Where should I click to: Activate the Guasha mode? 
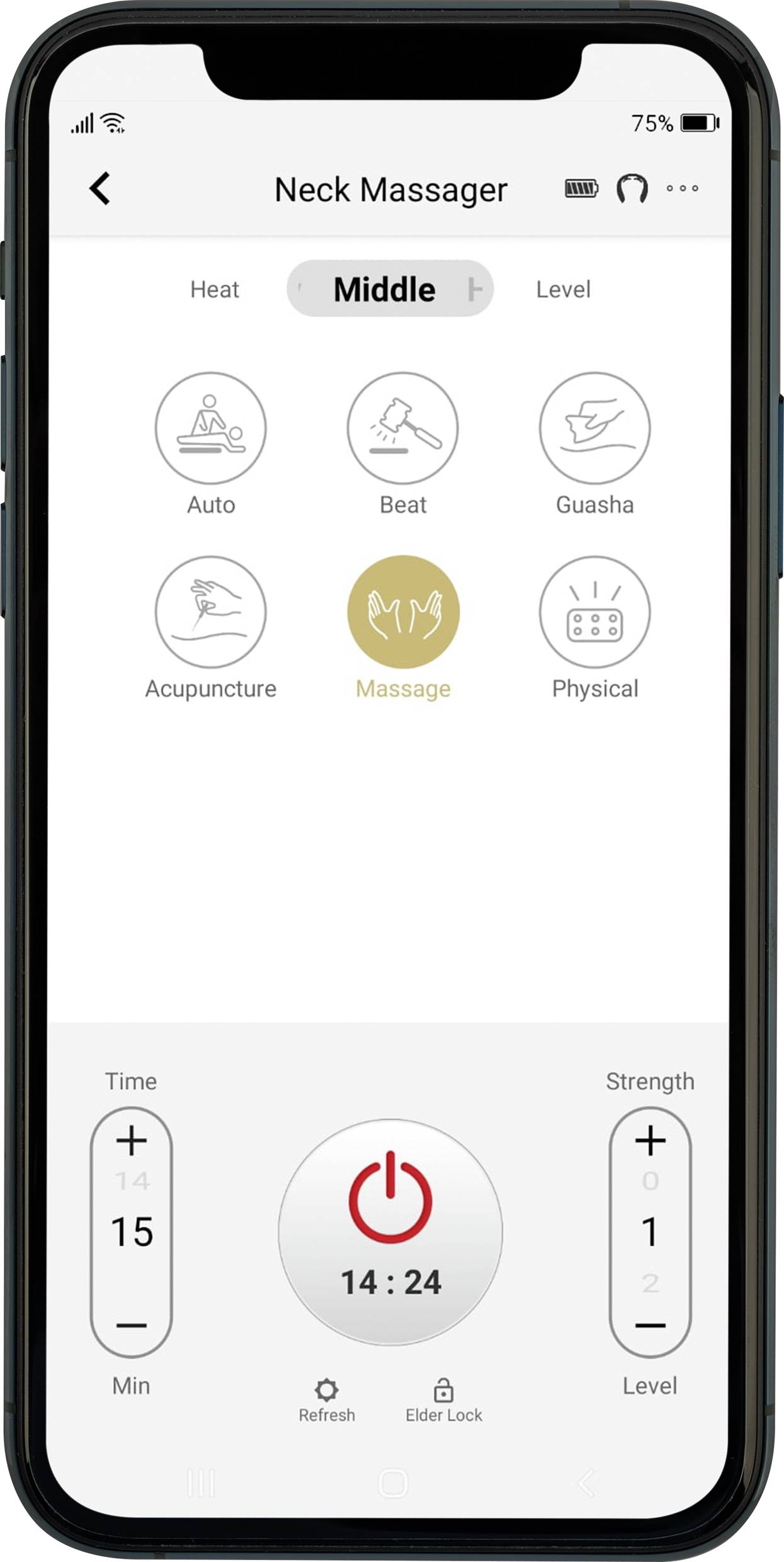pos(594,428)
